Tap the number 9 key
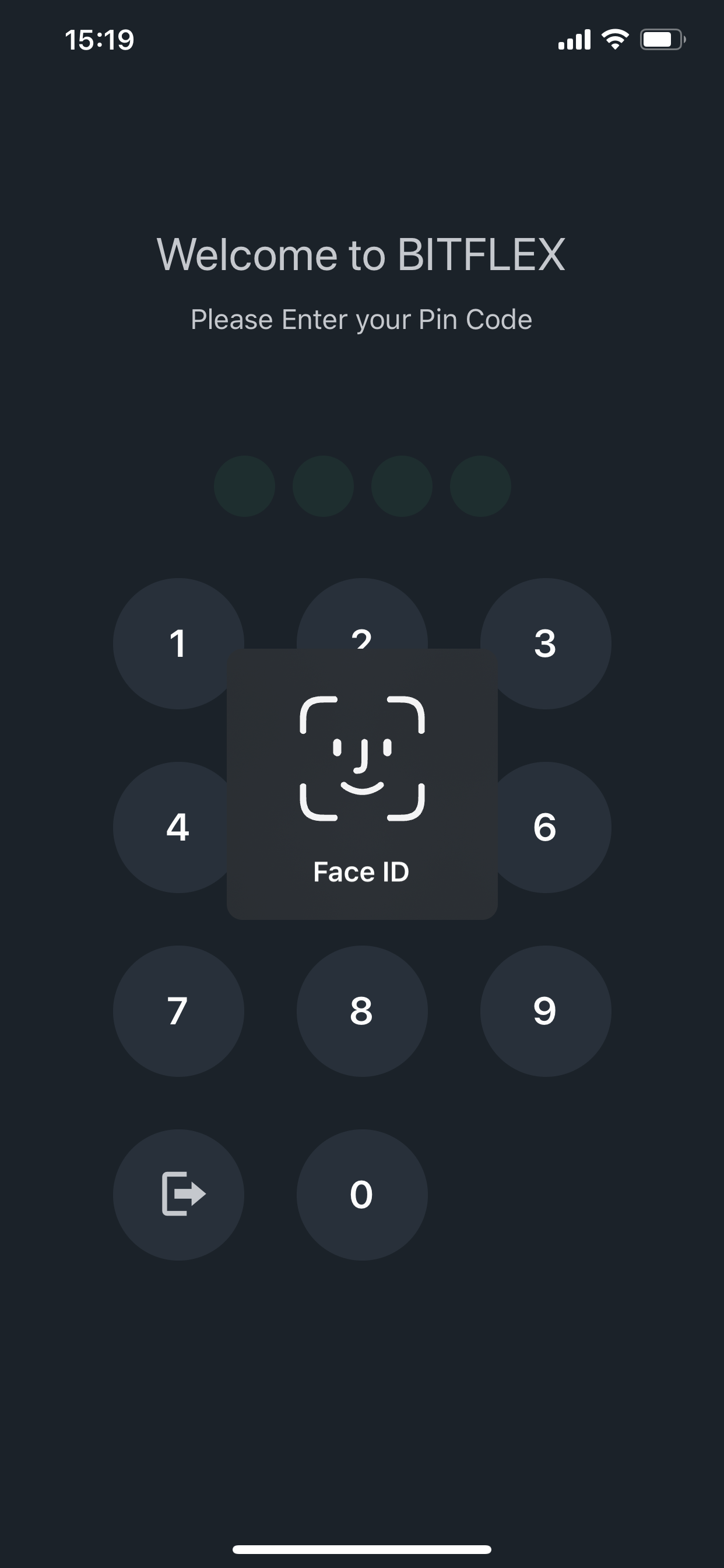724x1568 pixels. [546, 1011]
